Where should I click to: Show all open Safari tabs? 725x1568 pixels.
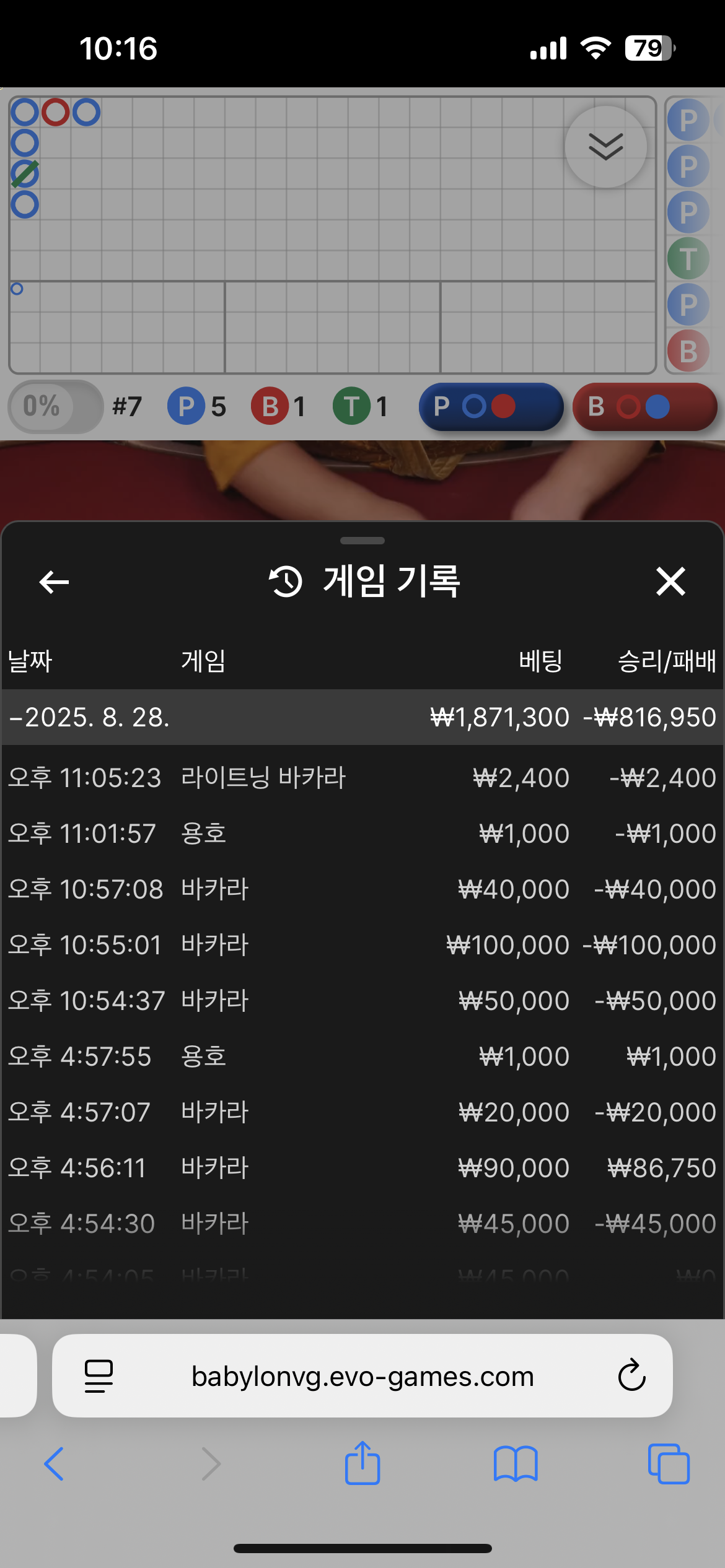[669, 1464]
